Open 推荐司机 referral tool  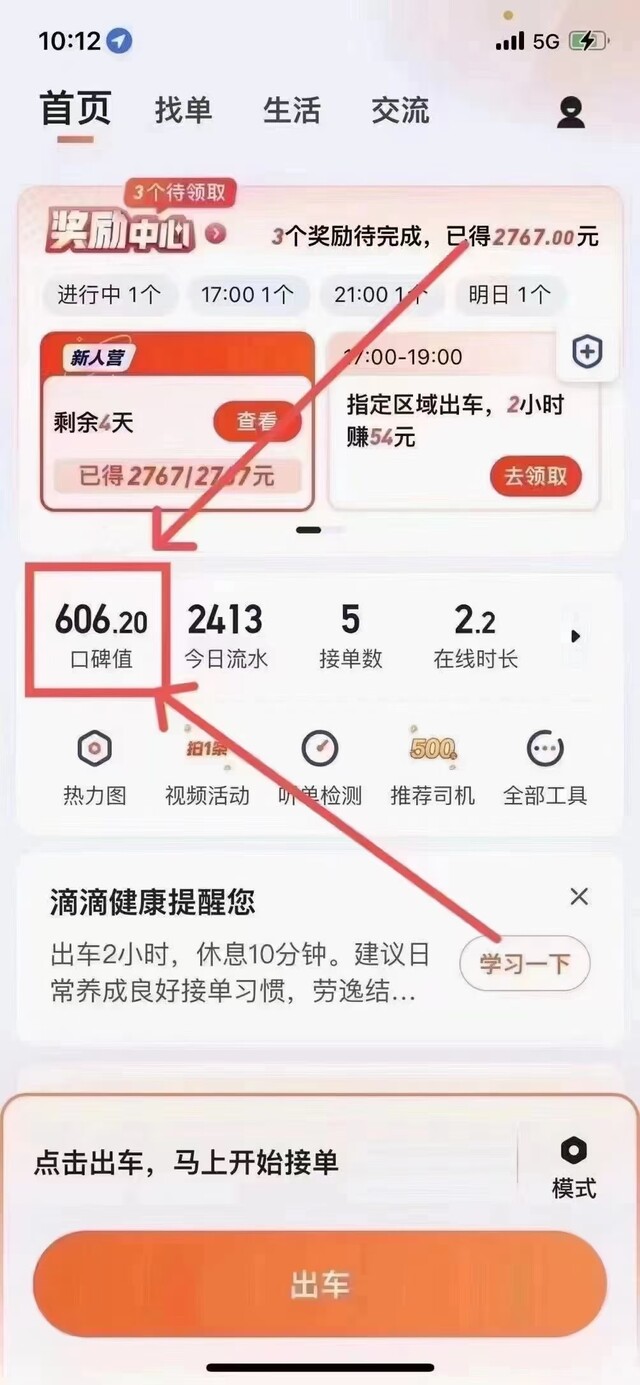pos(432,768)
